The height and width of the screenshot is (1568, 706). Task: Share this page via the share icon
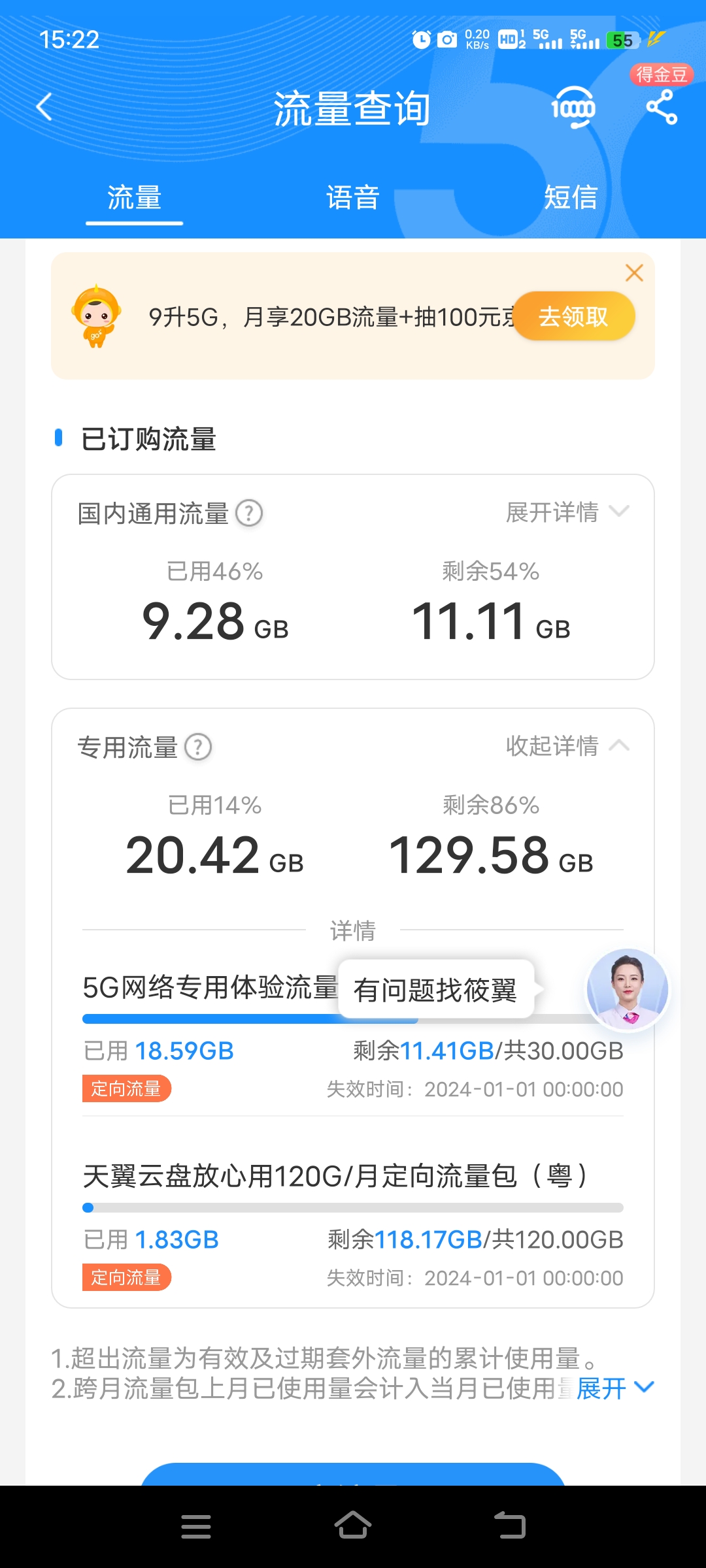(662, 107)
